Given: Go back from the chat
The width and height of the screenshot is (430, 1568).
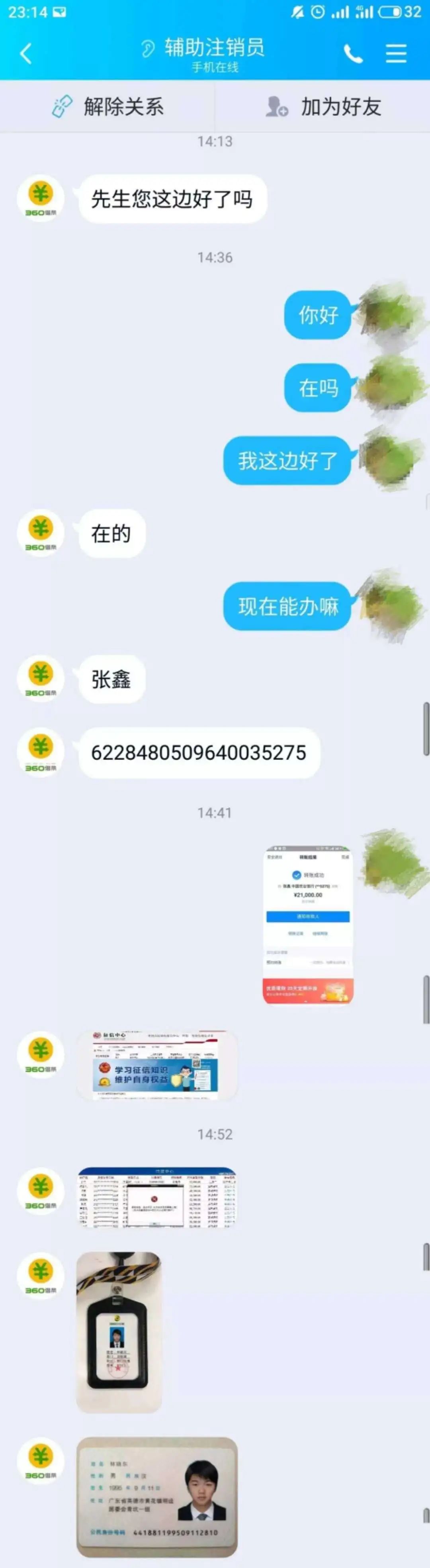Looking at the screenshot, I should (x=25, y=53).
